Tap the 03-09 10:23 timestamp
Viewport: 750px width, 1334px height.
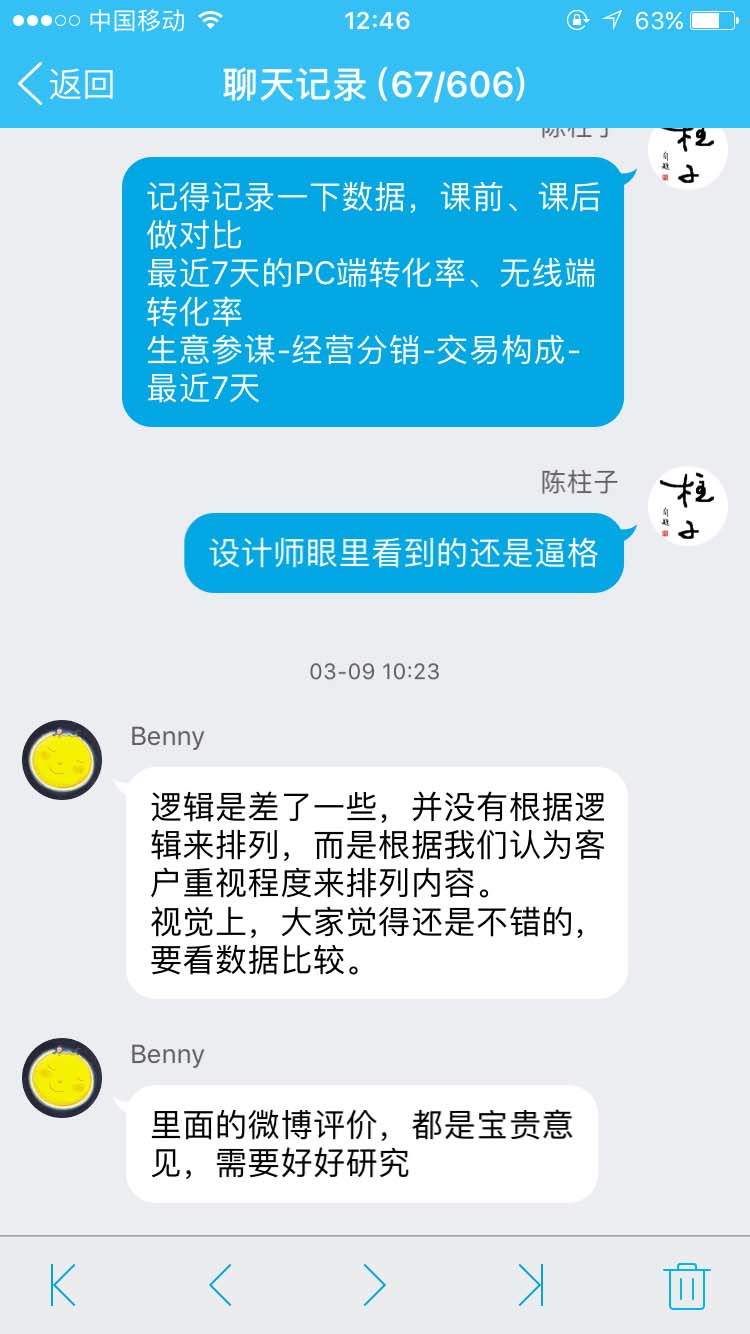point(375,671)
